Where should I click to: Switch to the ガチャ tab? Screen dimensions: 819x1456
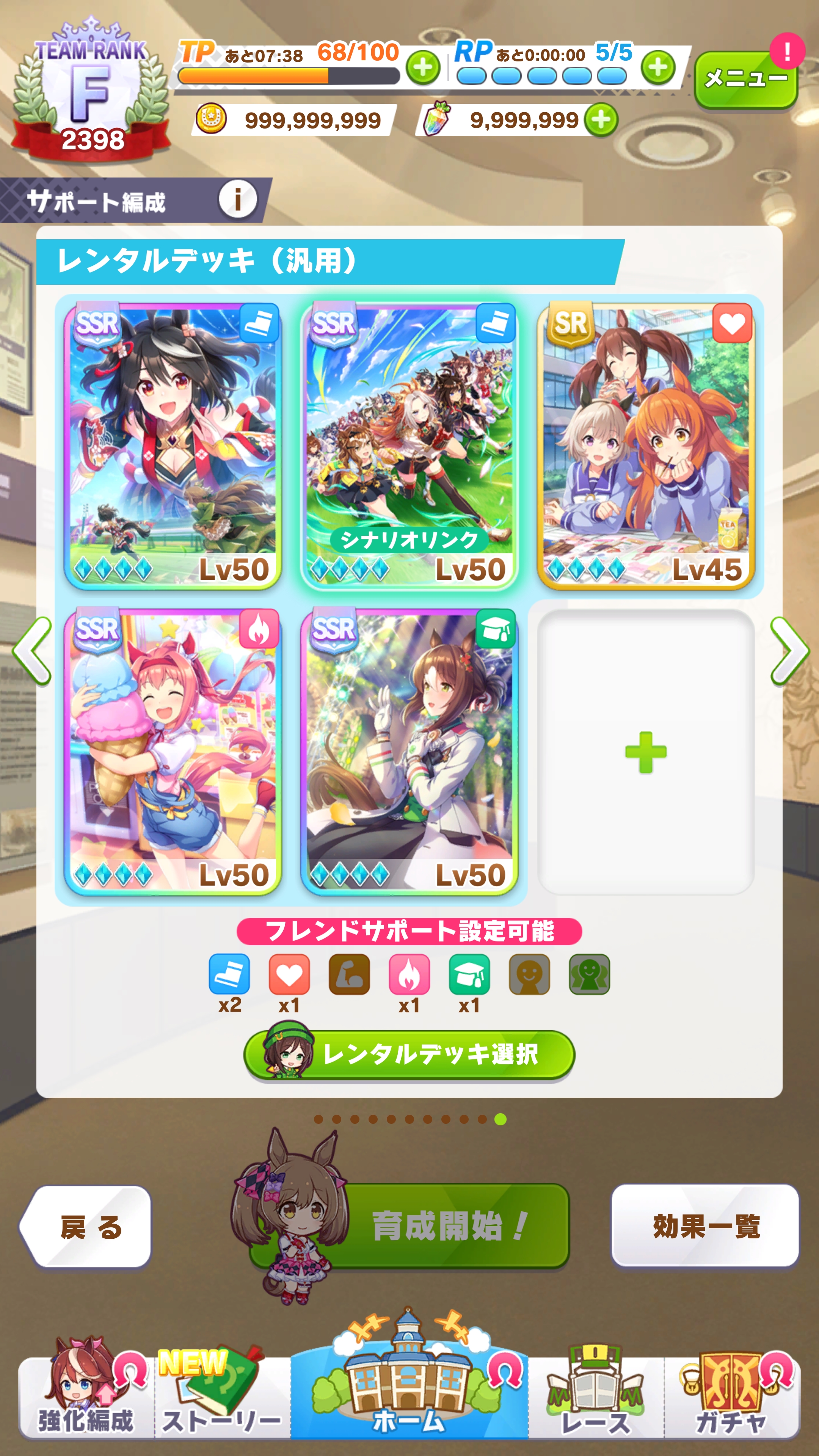[731, 1396]
